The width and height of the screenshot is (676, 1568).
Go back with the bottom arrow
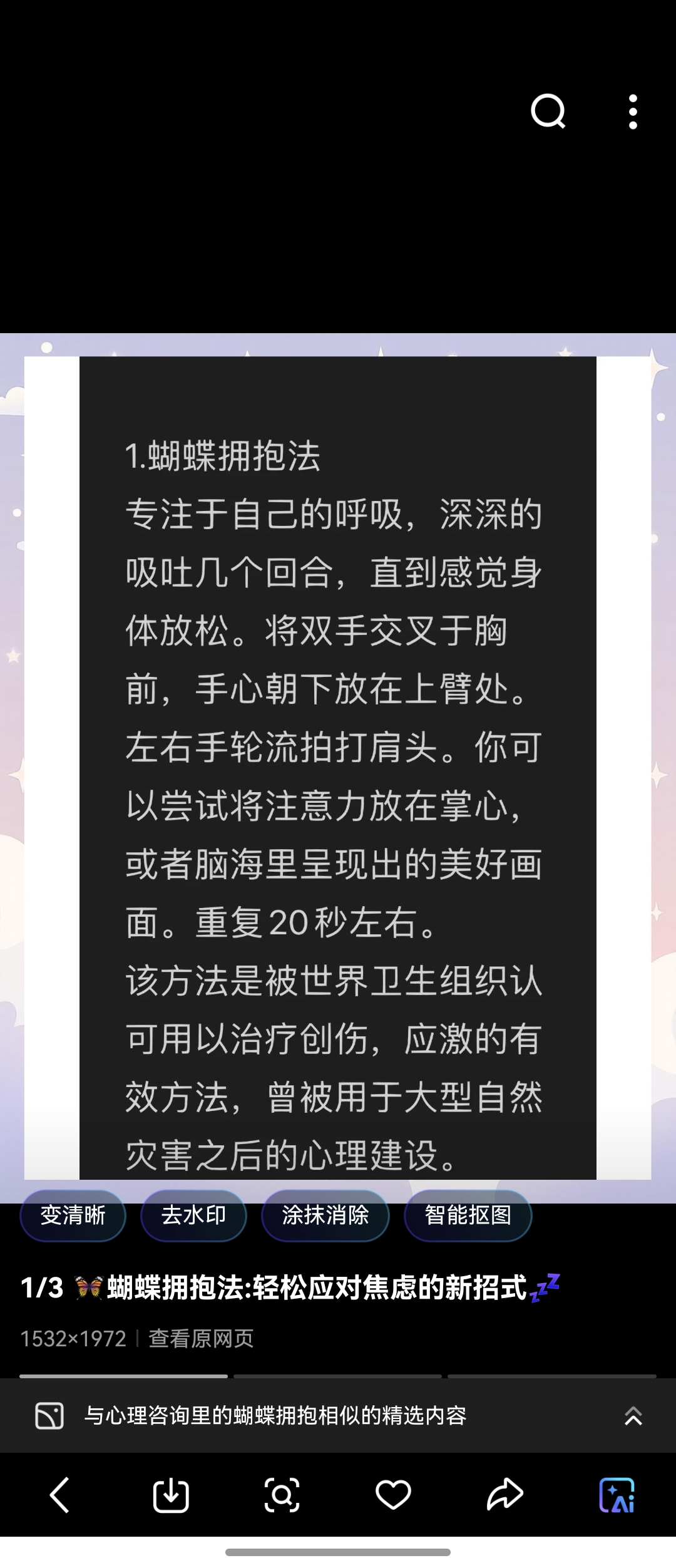(59, 1495)
